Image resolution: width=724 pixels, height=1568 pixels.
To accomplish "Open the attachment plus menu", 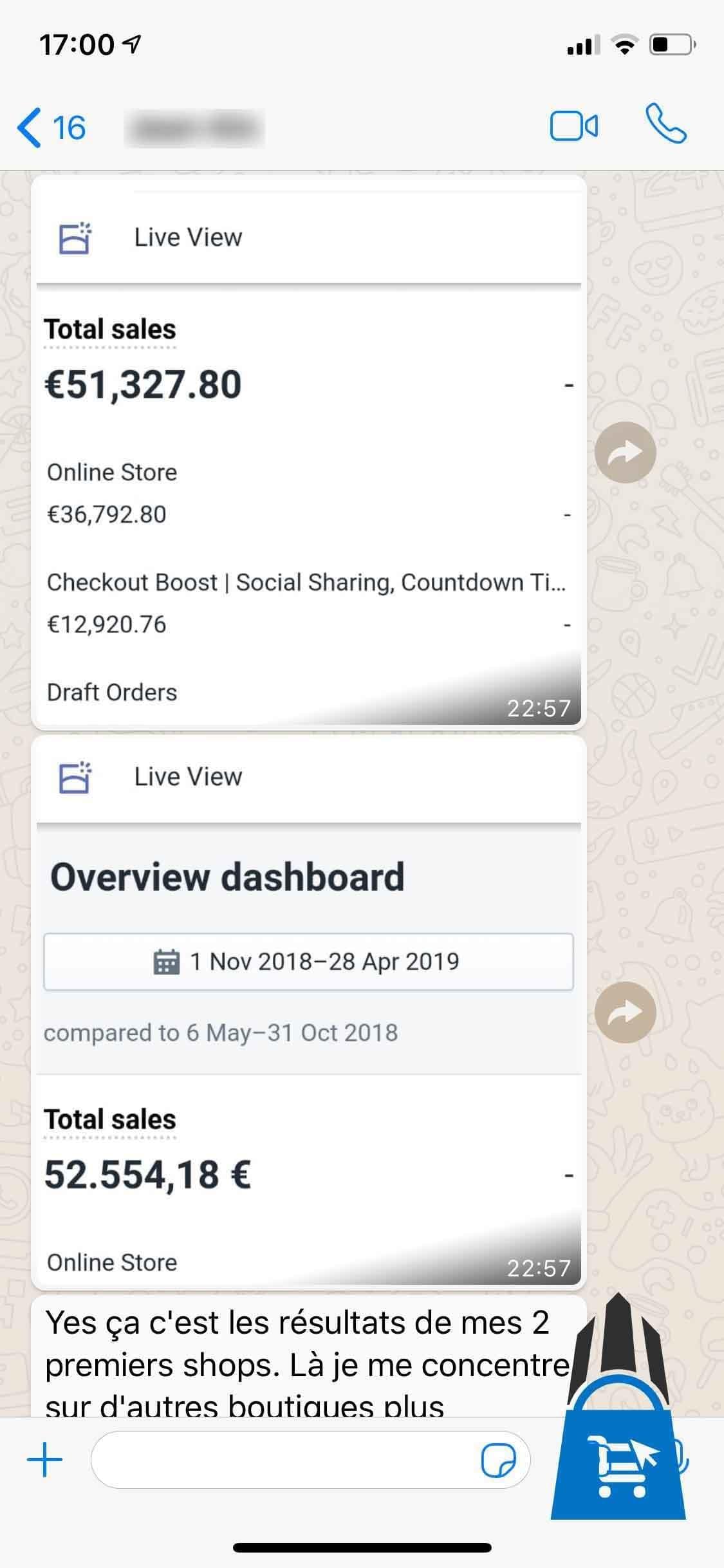I will 45,1460.
